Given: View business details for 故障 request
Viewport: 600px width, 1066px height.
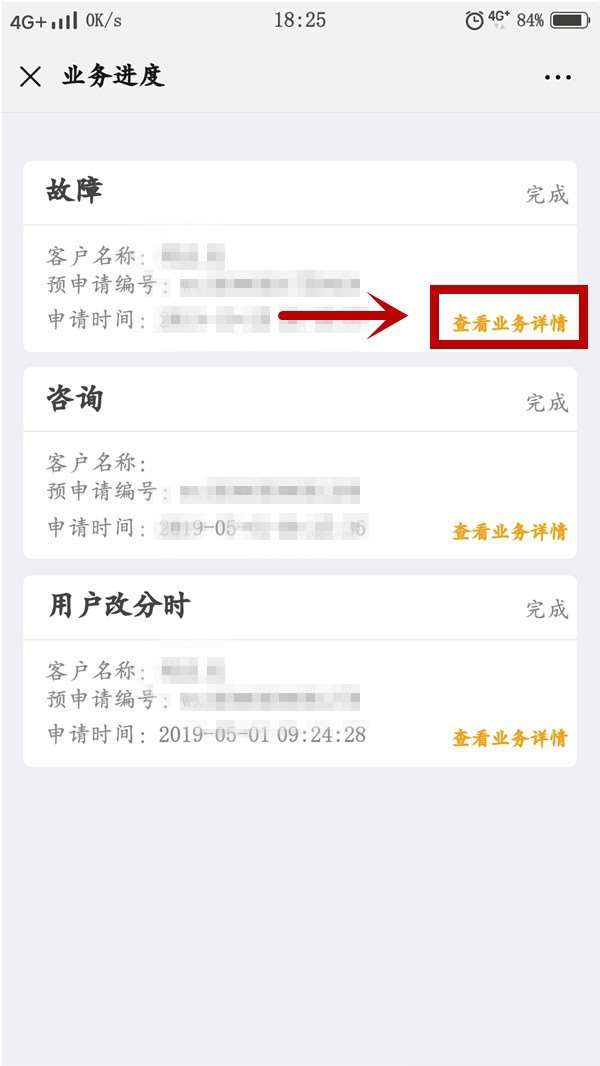Looking at the screenshot, I should [509, 323].
